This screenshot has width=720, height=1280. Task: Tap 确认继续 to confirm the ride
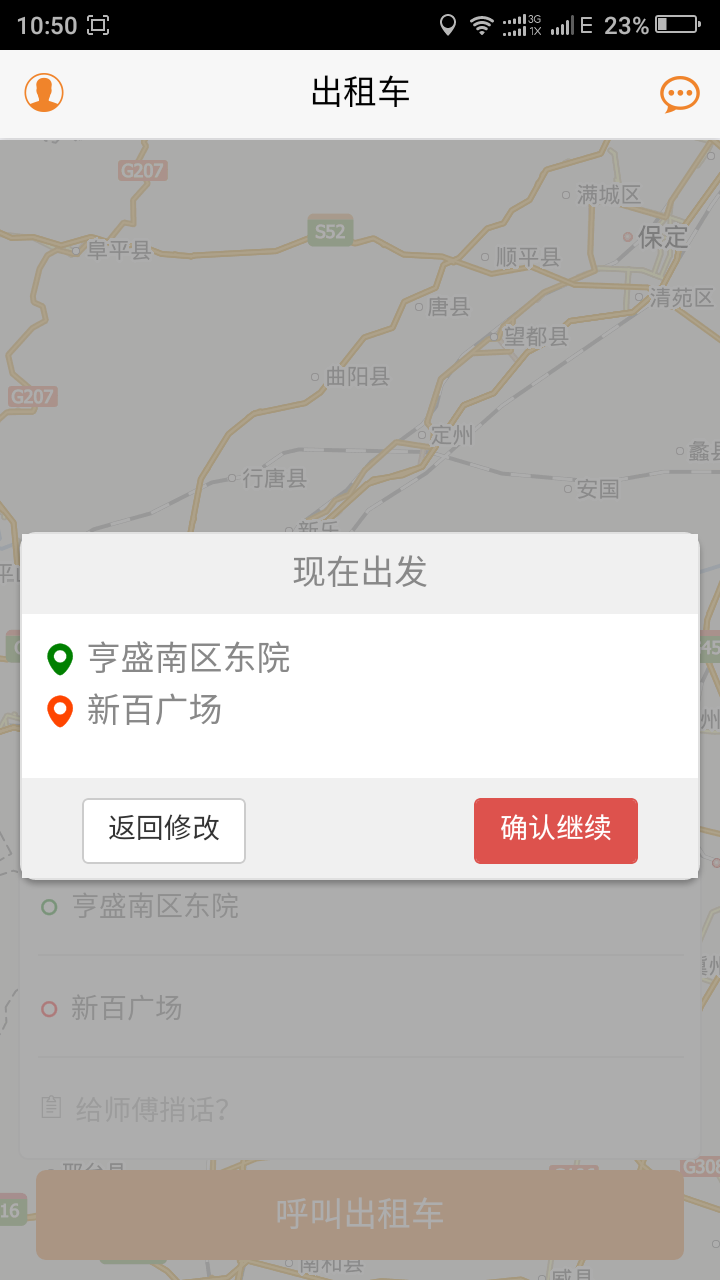click(x=555, y=830)
